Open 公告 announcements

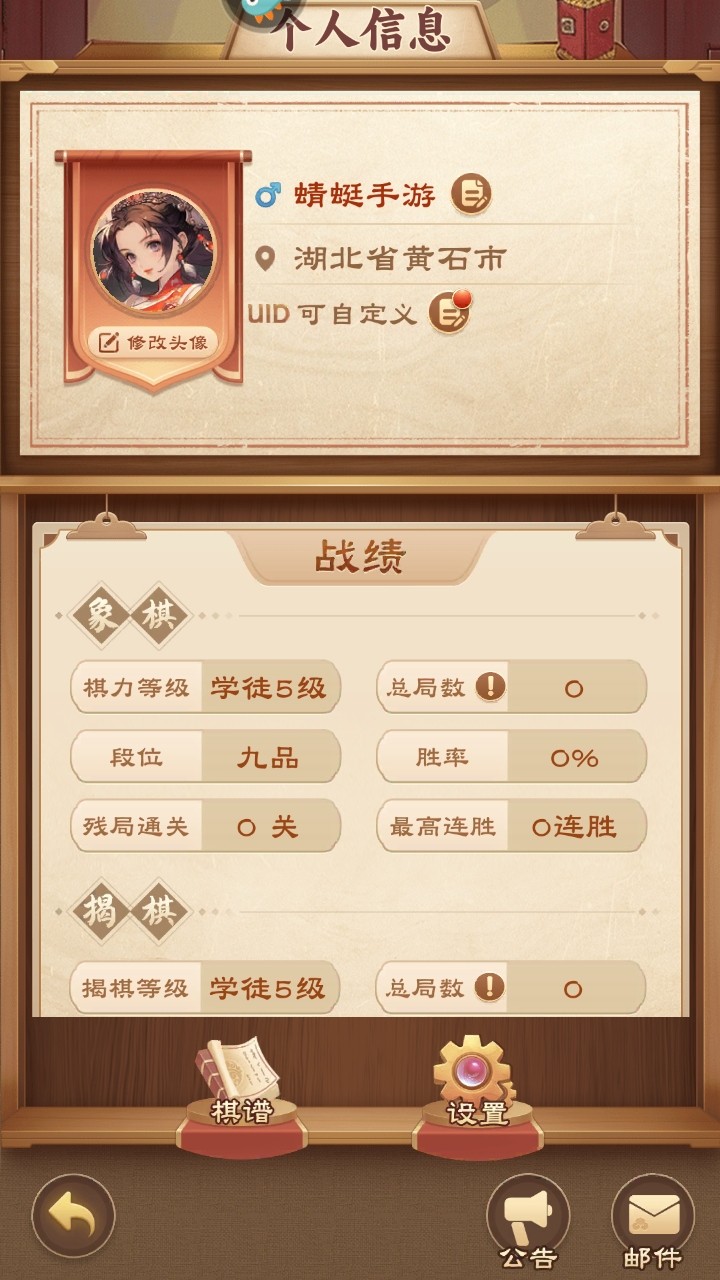[528, 1220]
